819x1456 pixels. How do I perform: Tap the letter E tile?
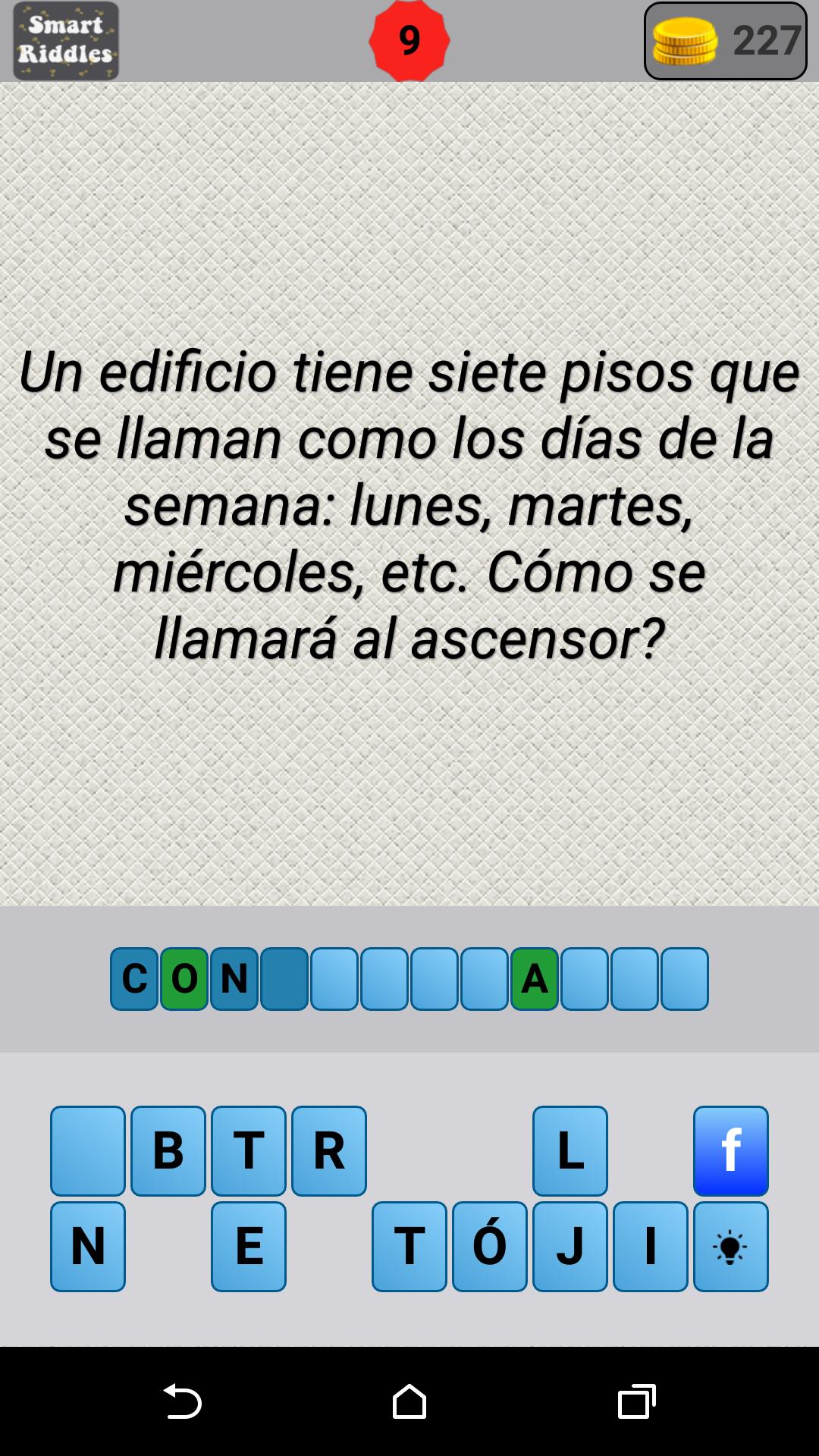(249, 1247)
